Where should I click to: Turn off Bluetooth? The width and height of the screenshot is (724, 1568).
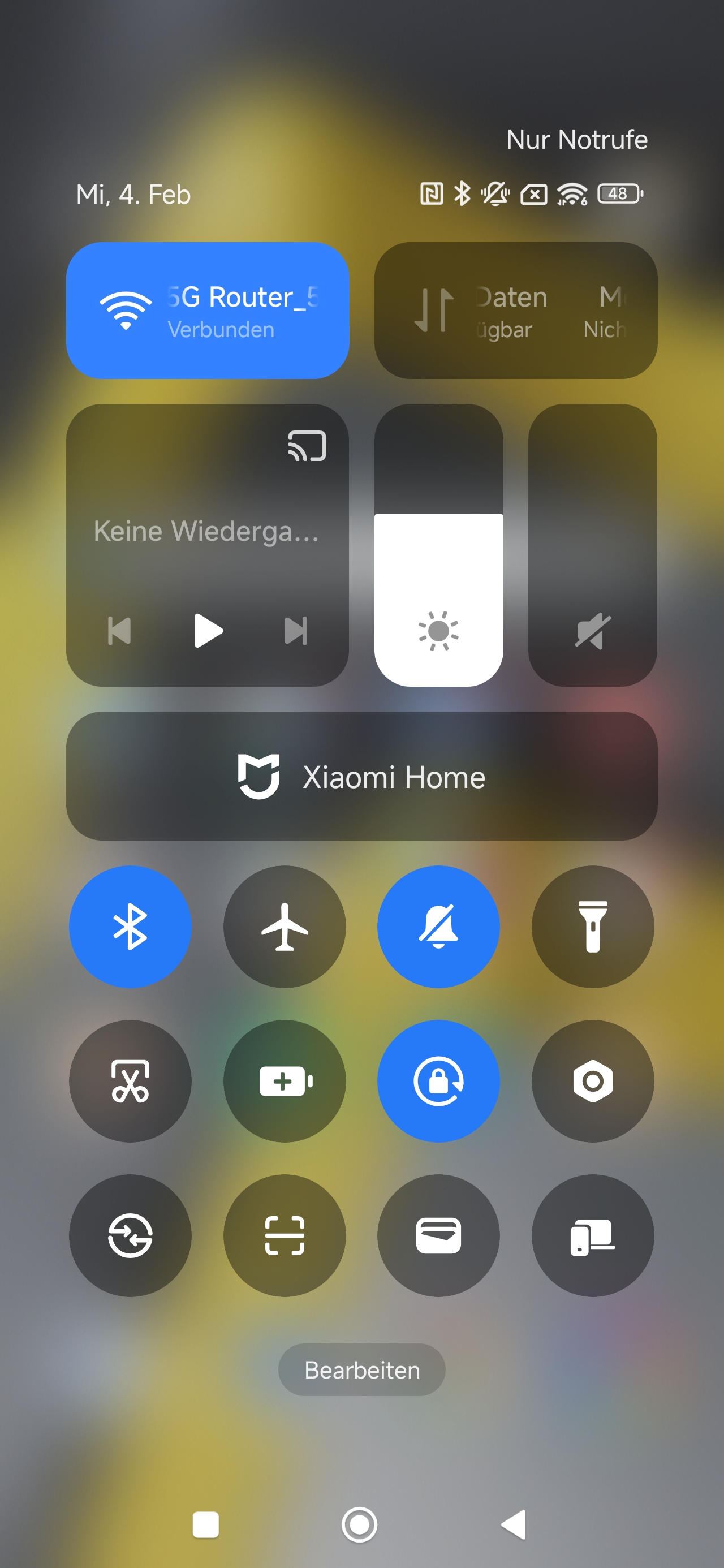coord(130,927)
